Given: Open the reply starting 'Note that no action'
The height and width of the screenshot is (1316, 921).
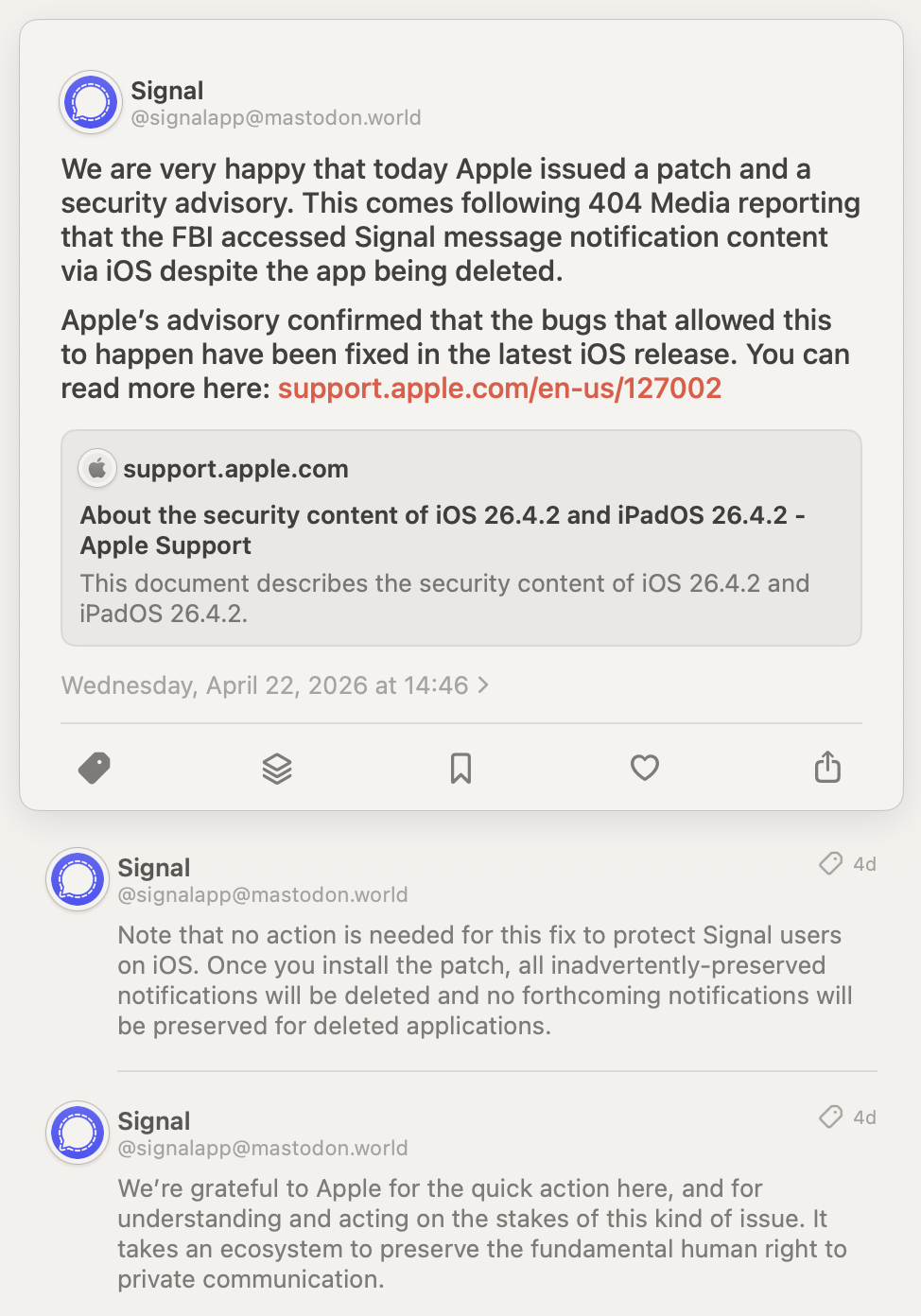Looking at the screenshot, I should coord(484,980).
